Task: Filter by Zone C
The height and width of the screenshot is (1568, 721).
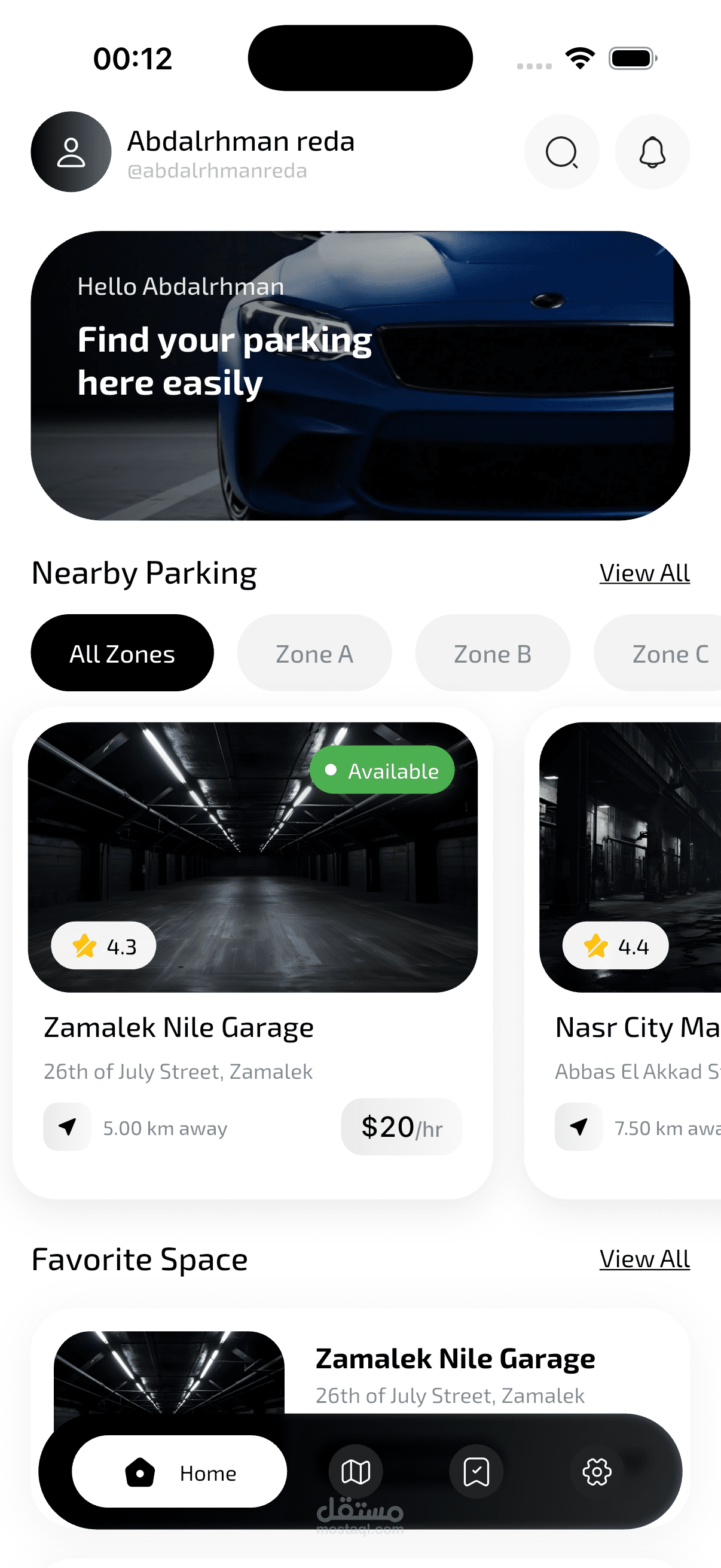Action: [658, 652]
